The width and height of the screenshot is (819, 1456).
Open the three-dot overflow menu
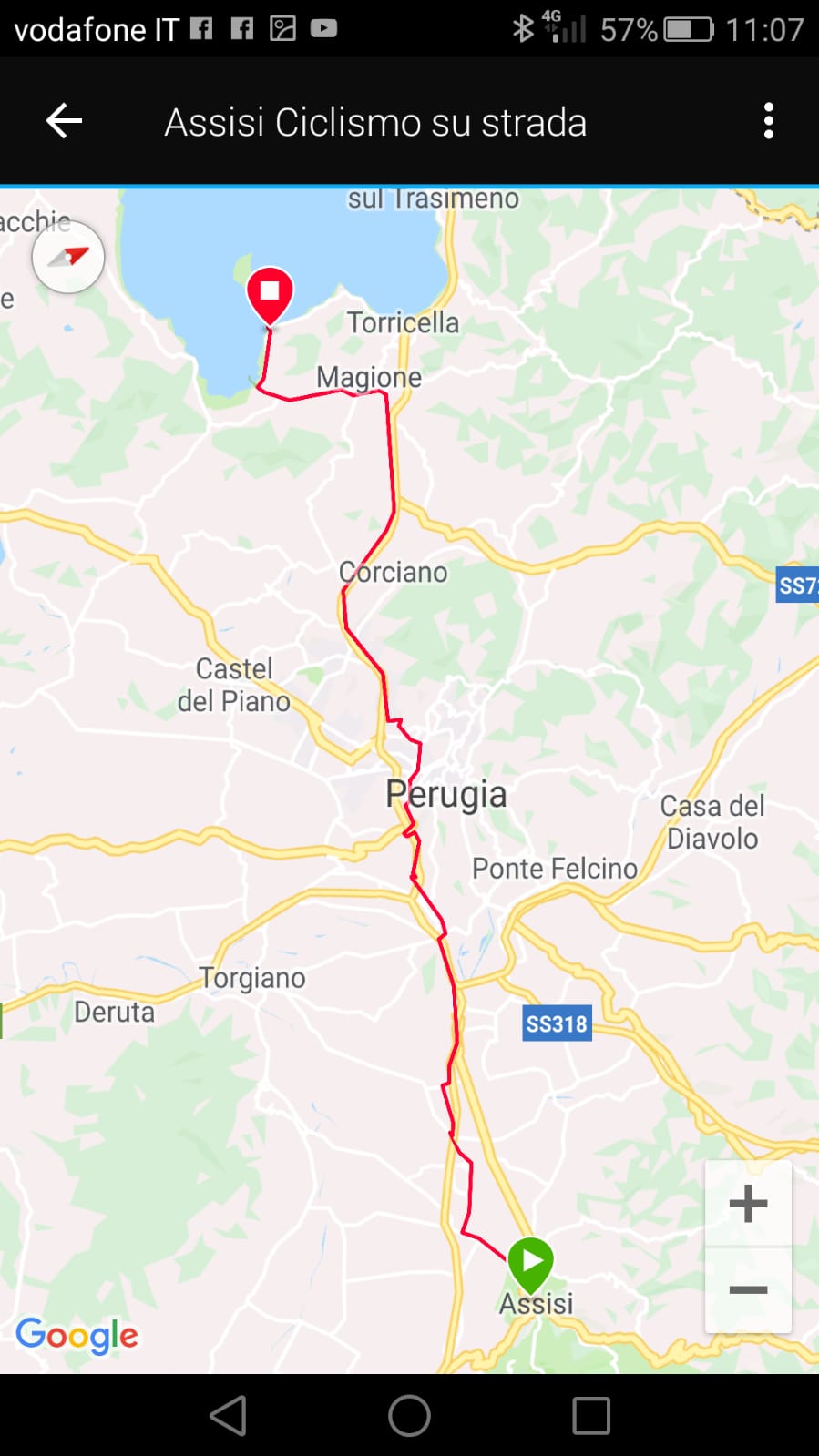[x=768, y=121]
